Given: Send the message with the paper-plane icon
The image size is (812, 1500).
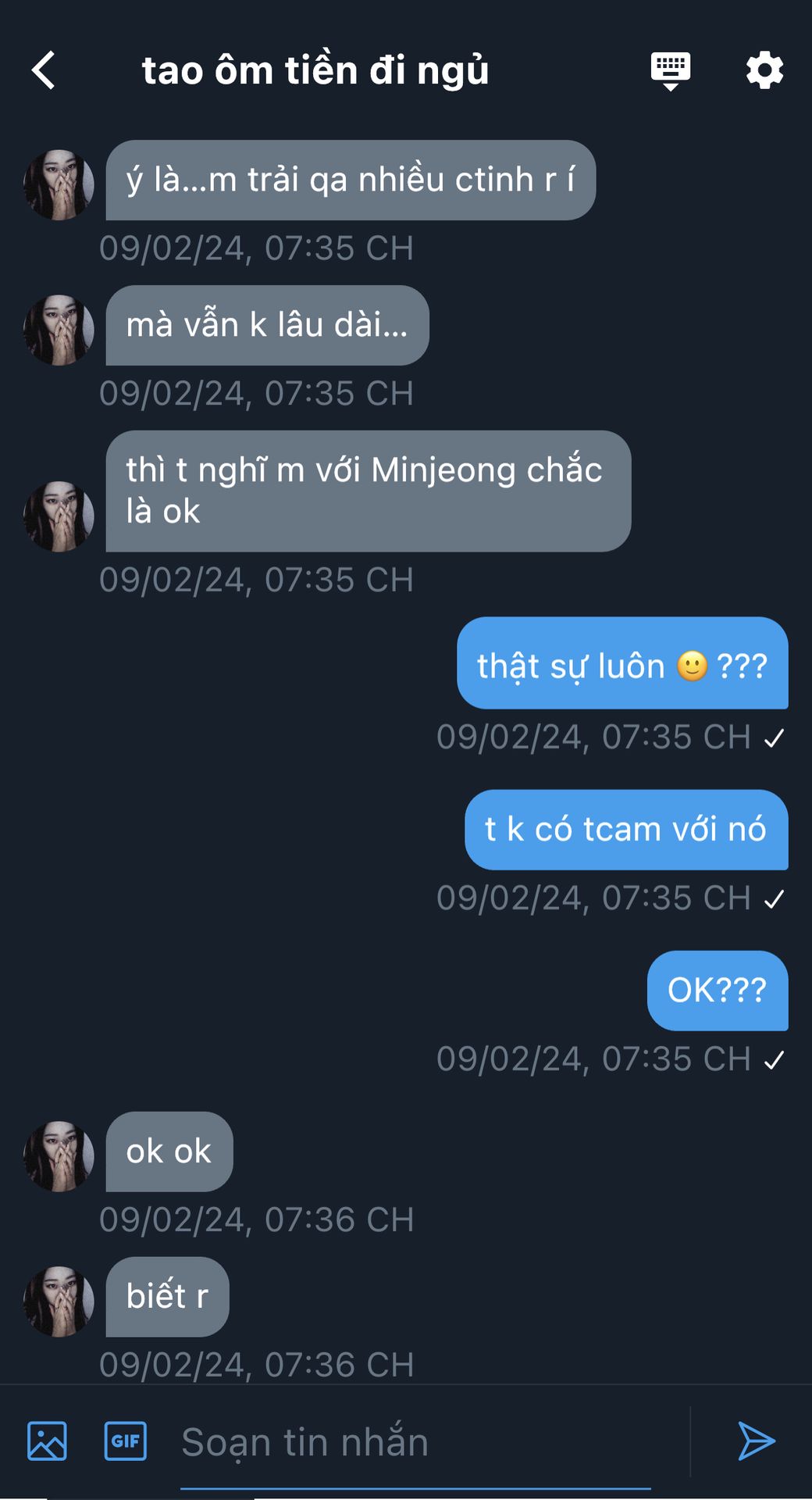Looking at the screenshot, I should [x=756, y=1441].
